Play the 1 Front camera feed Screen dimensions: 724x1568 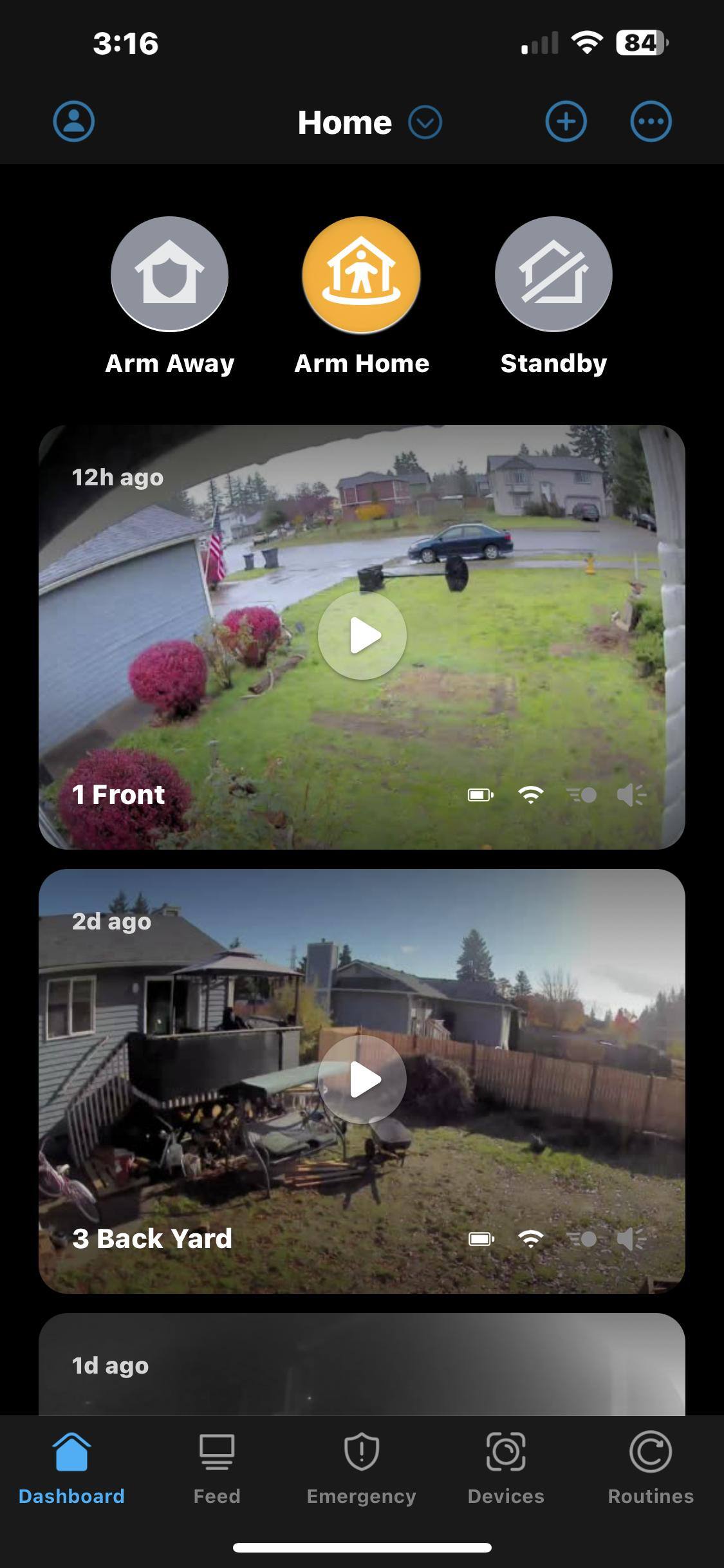click(x=362, y=635)
